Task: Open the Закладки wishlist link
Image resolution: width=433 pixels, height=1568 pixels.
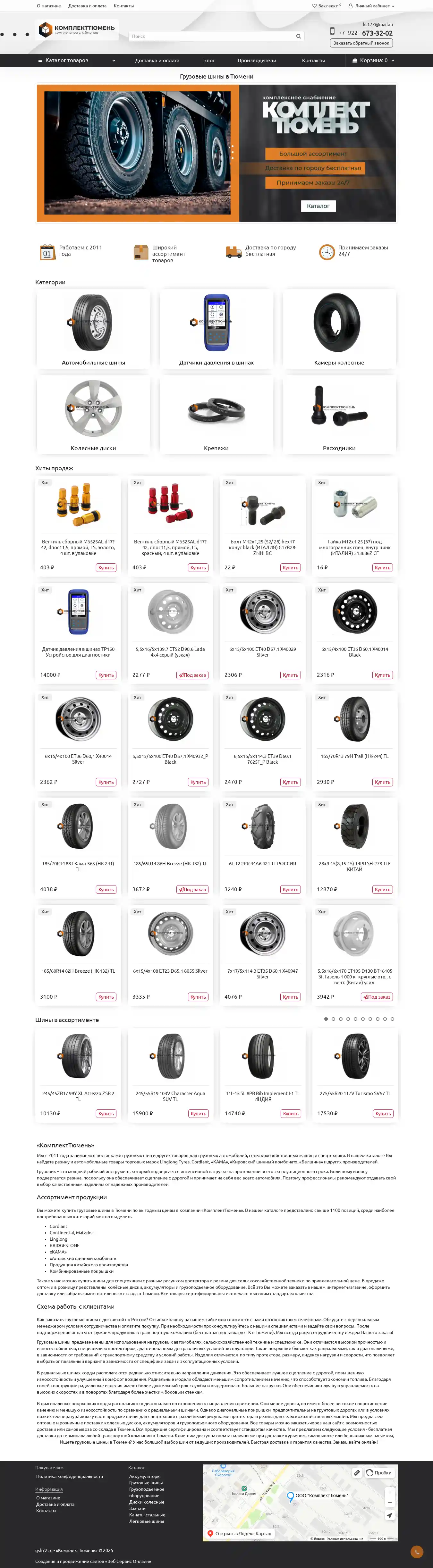Action: pos(327,6)
